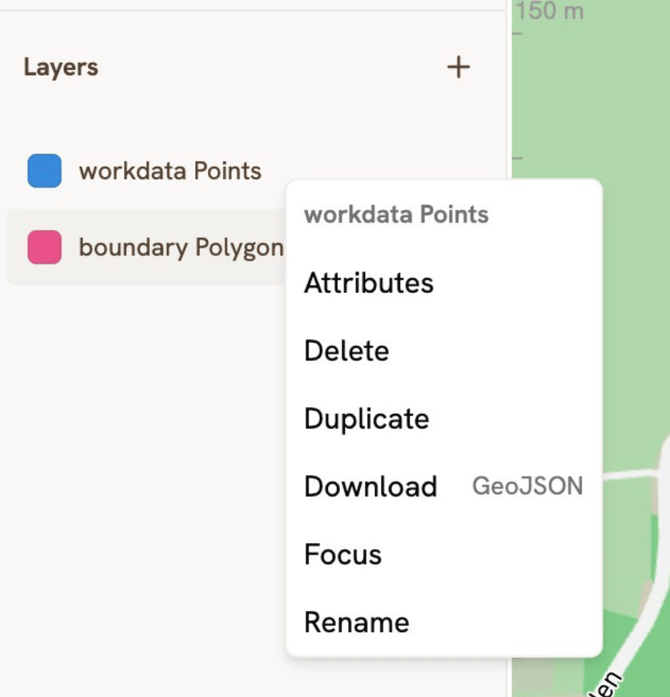This screenshot has width=670, height=697.
Task: Tap the pink boundary Polygon color swatch
Action: (x=45, y=247)
